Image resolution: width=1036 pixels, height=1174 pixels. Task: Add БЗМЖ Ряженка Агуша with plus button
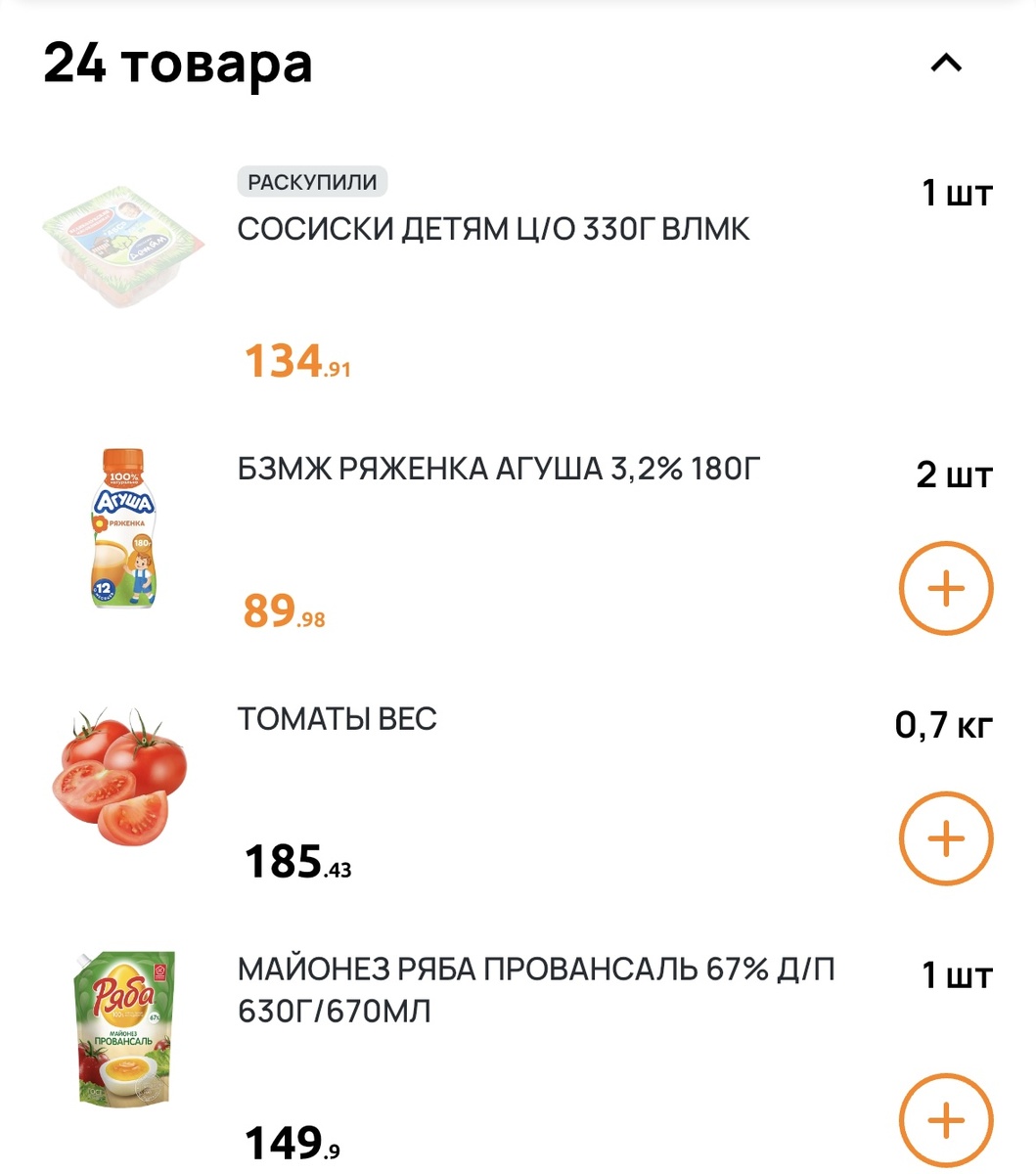[x=945, y=589]
